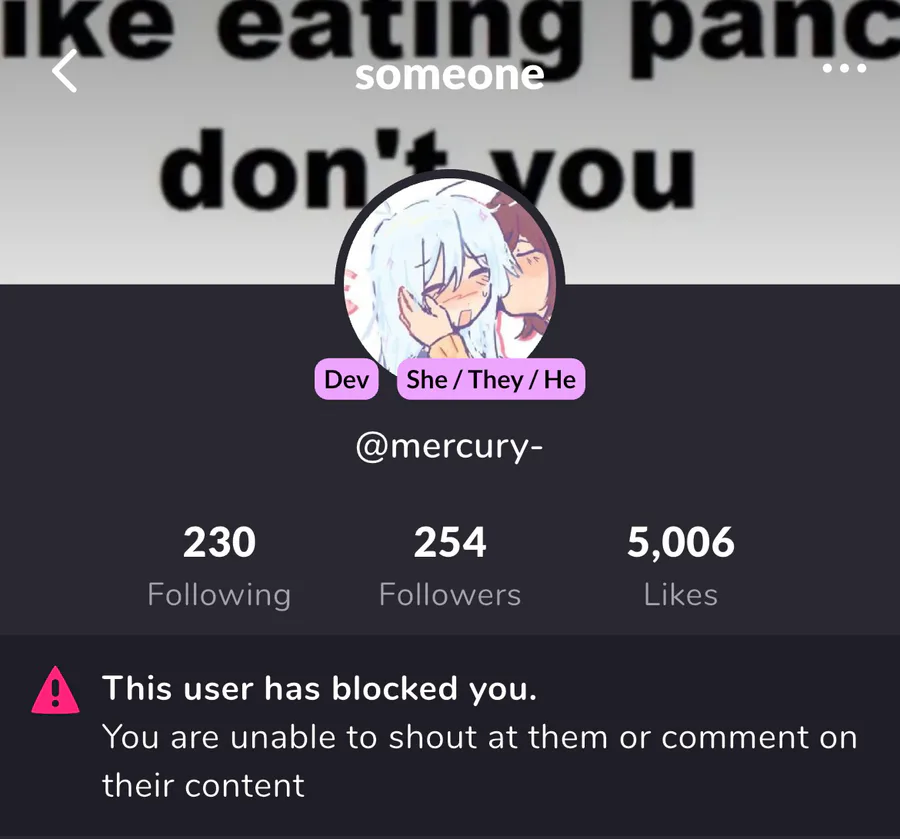Go back using the top-left arrow
Screen dimensions: 900x839
coord(65,72)
